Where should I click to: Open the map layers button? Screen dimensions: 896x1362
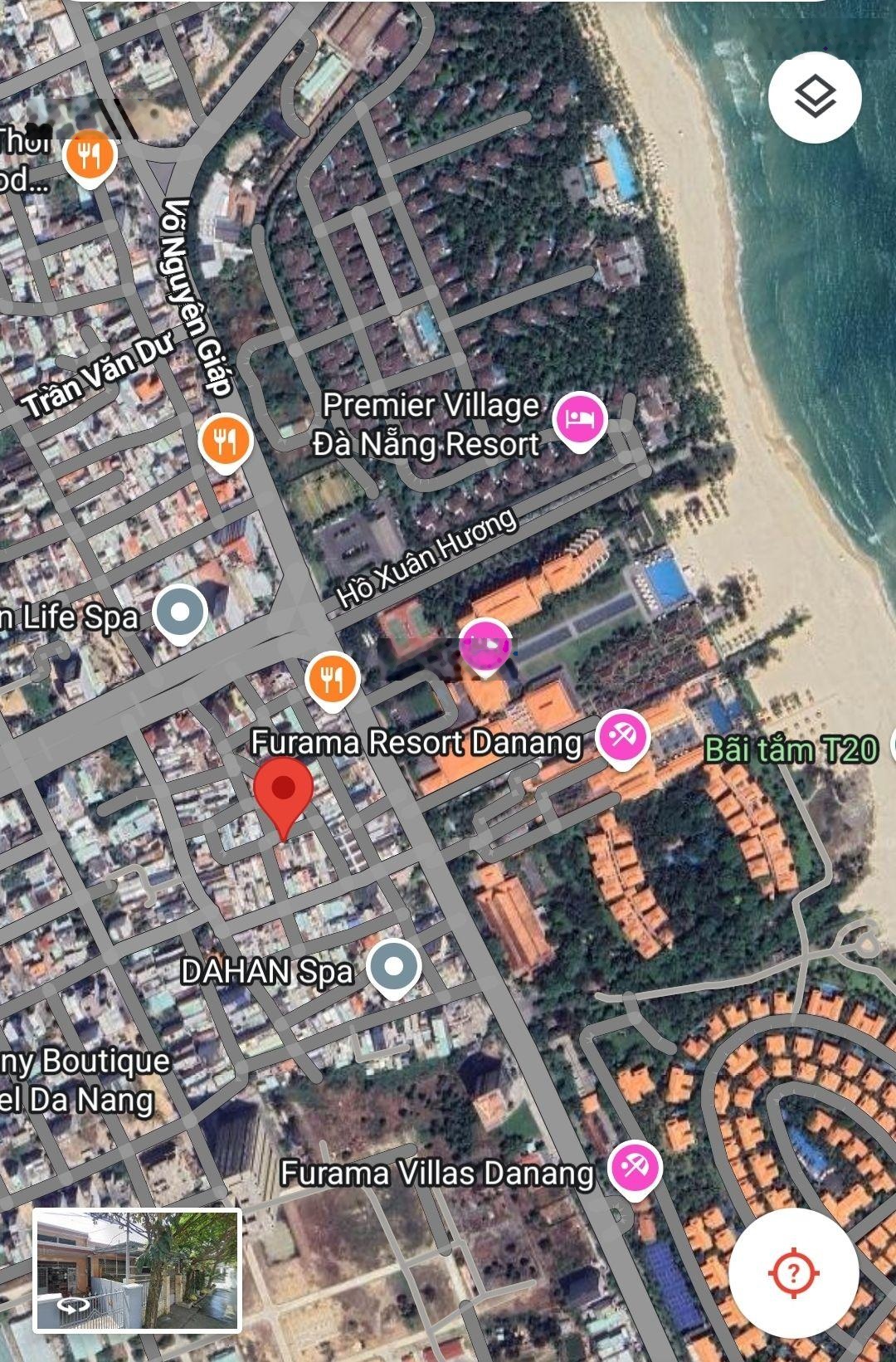coord(815,98)
